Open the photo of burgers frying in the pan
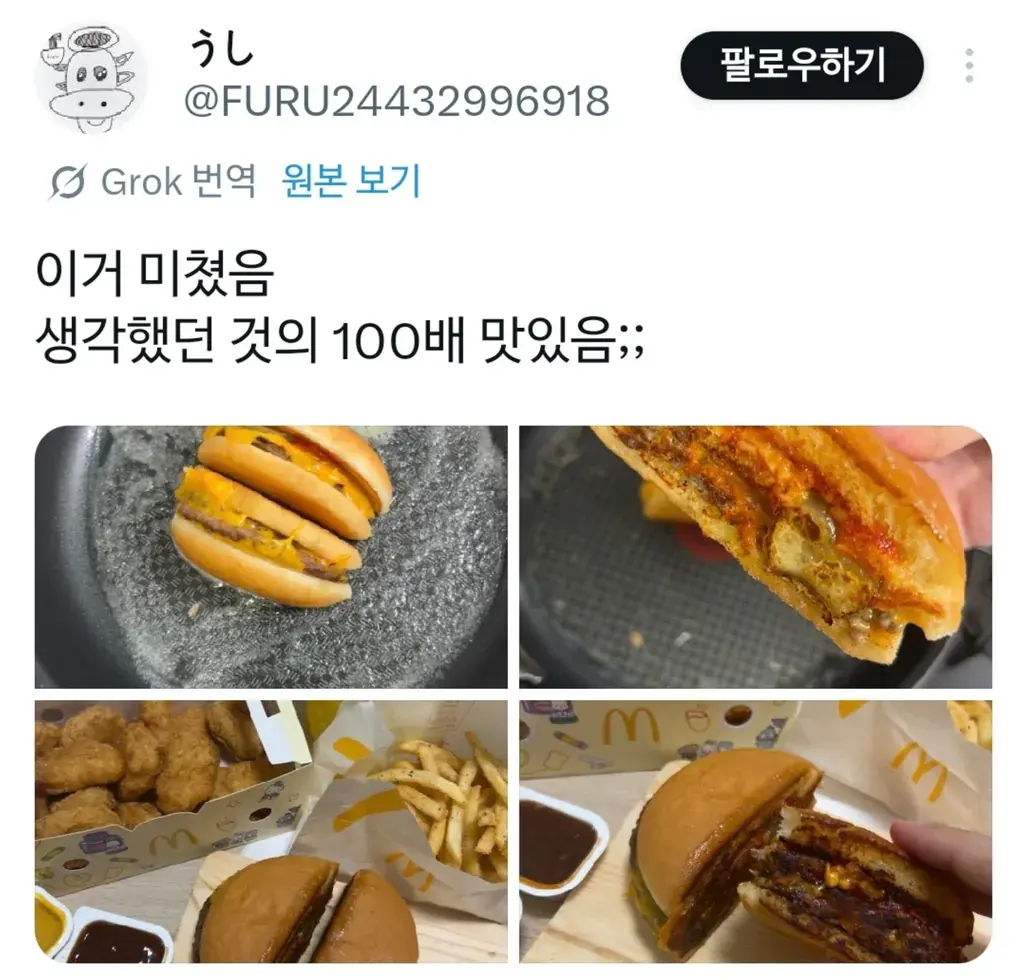This screenshot has width=1027, height=980. click(x=271, y=557)
